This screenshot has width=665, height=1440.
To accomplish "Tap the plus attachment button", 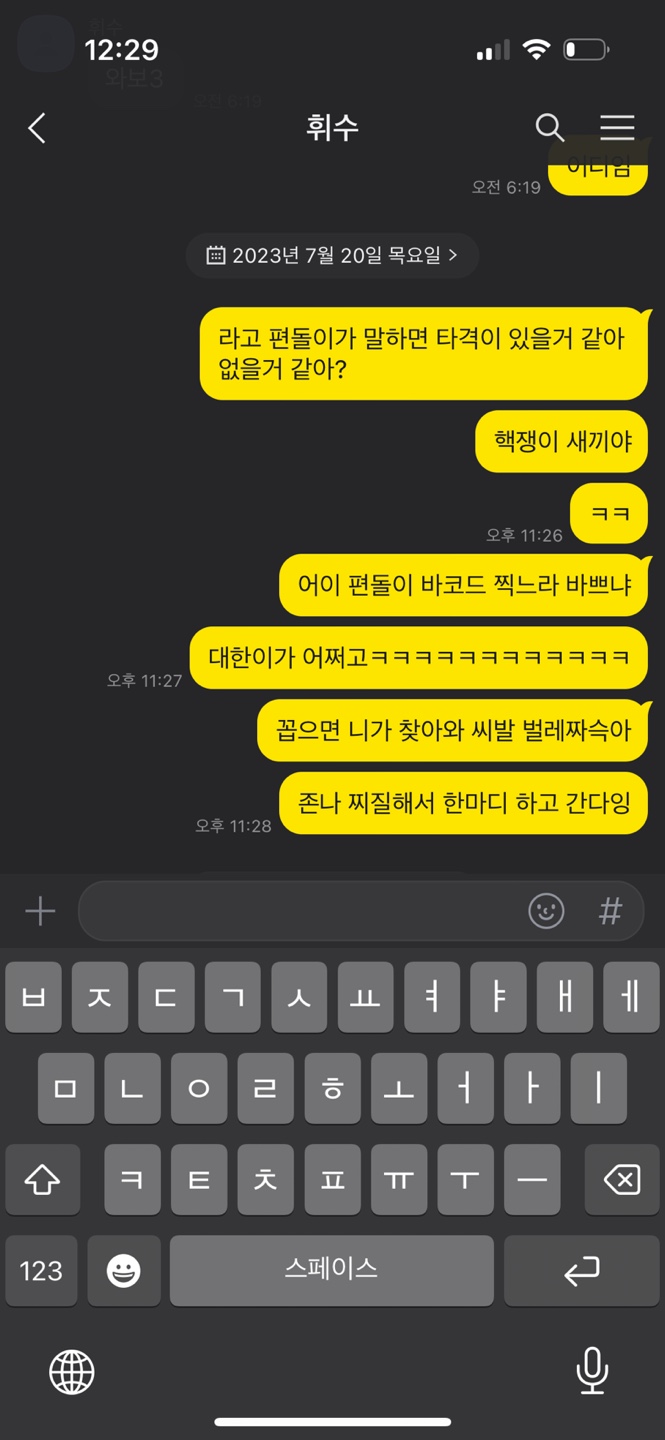I will pos(40,911).
